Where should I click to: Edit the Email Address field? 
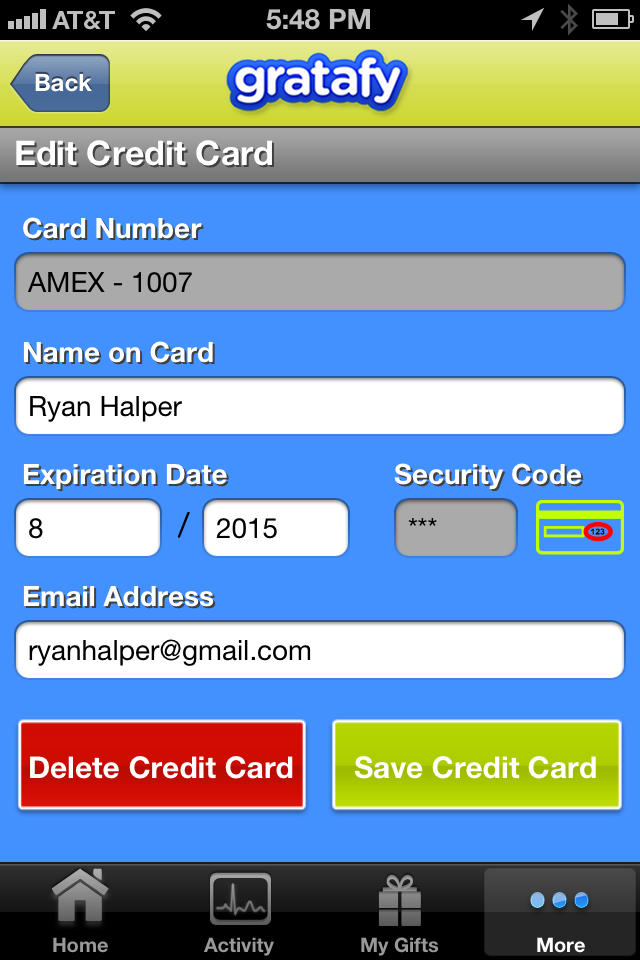point(320,651)
